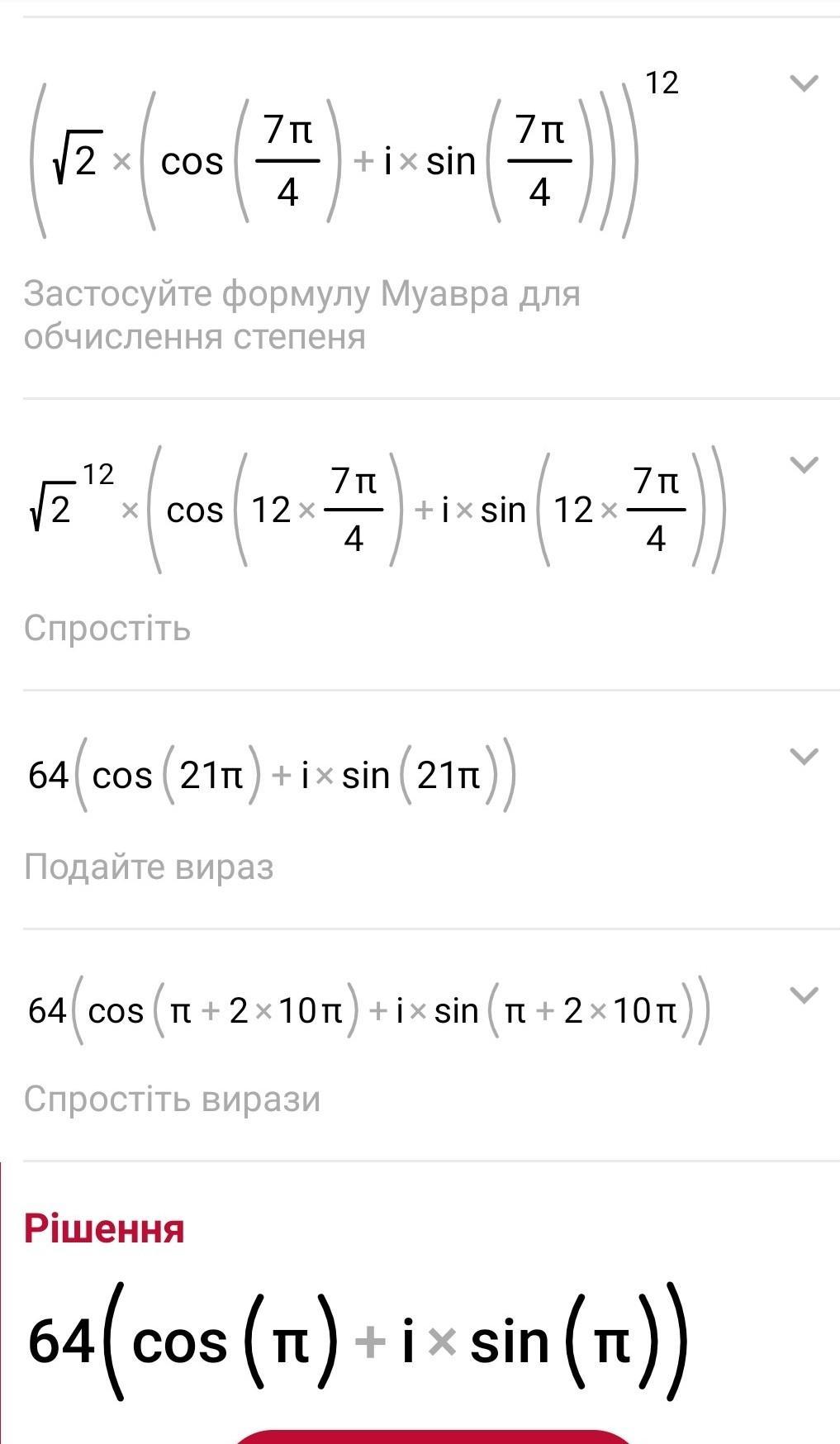
Task: Expand the 'Подайте вираз' step
Action: (804, 756)
